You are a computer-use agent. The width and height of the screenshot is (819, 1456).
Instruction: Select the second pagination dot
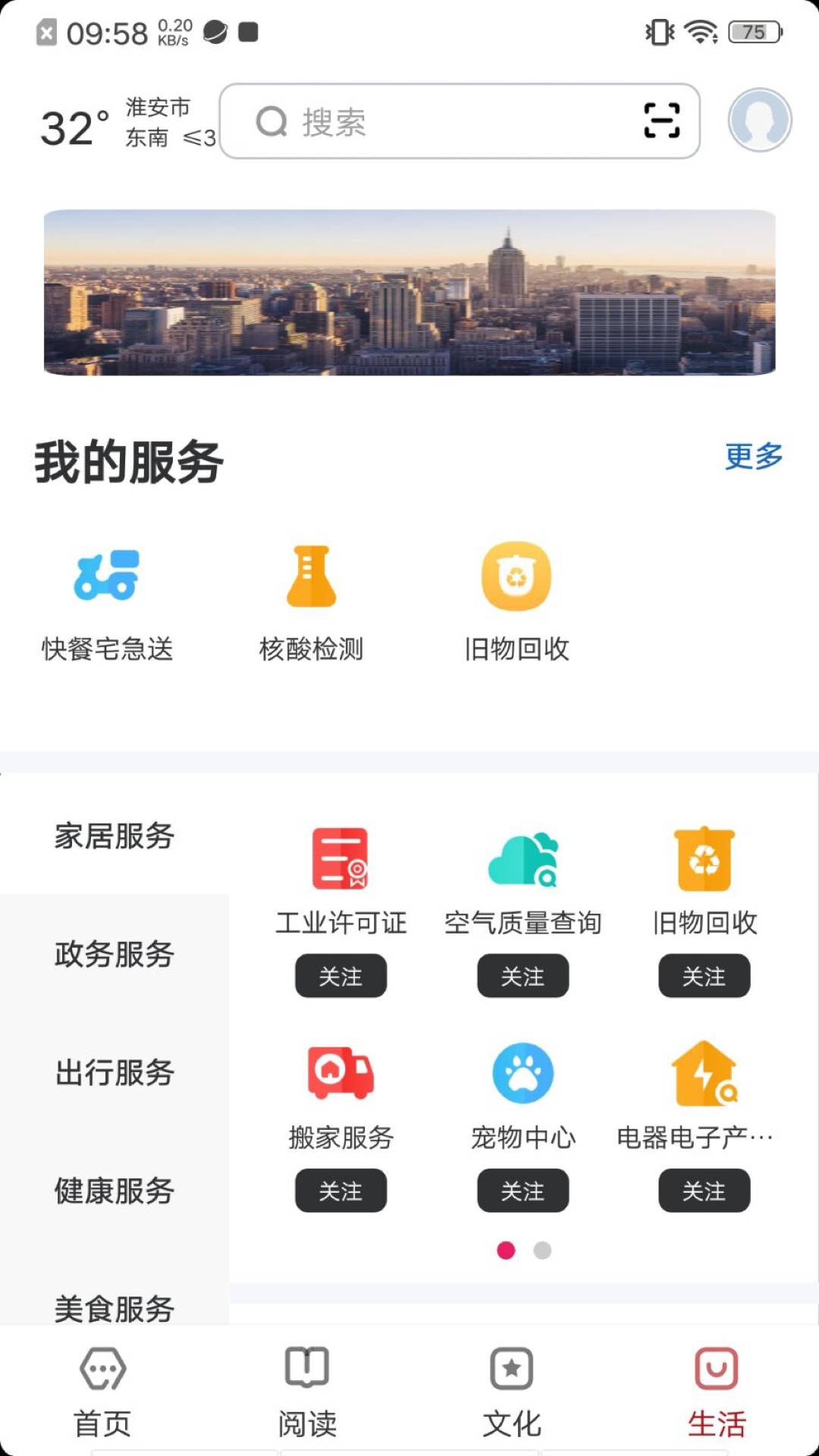tap(541, 1247)
